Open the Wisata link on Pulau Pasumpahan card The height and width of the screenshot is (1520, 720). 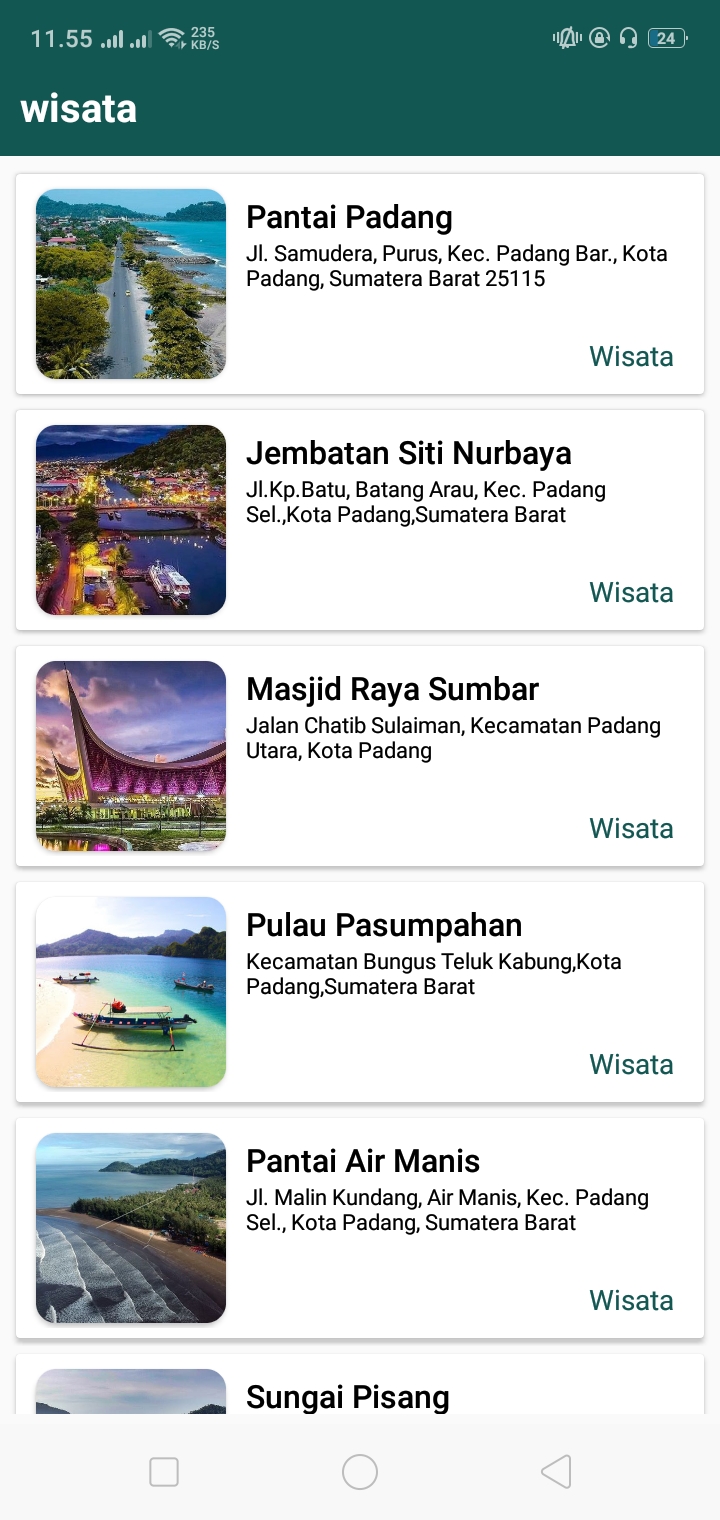tap(631, 1064)
